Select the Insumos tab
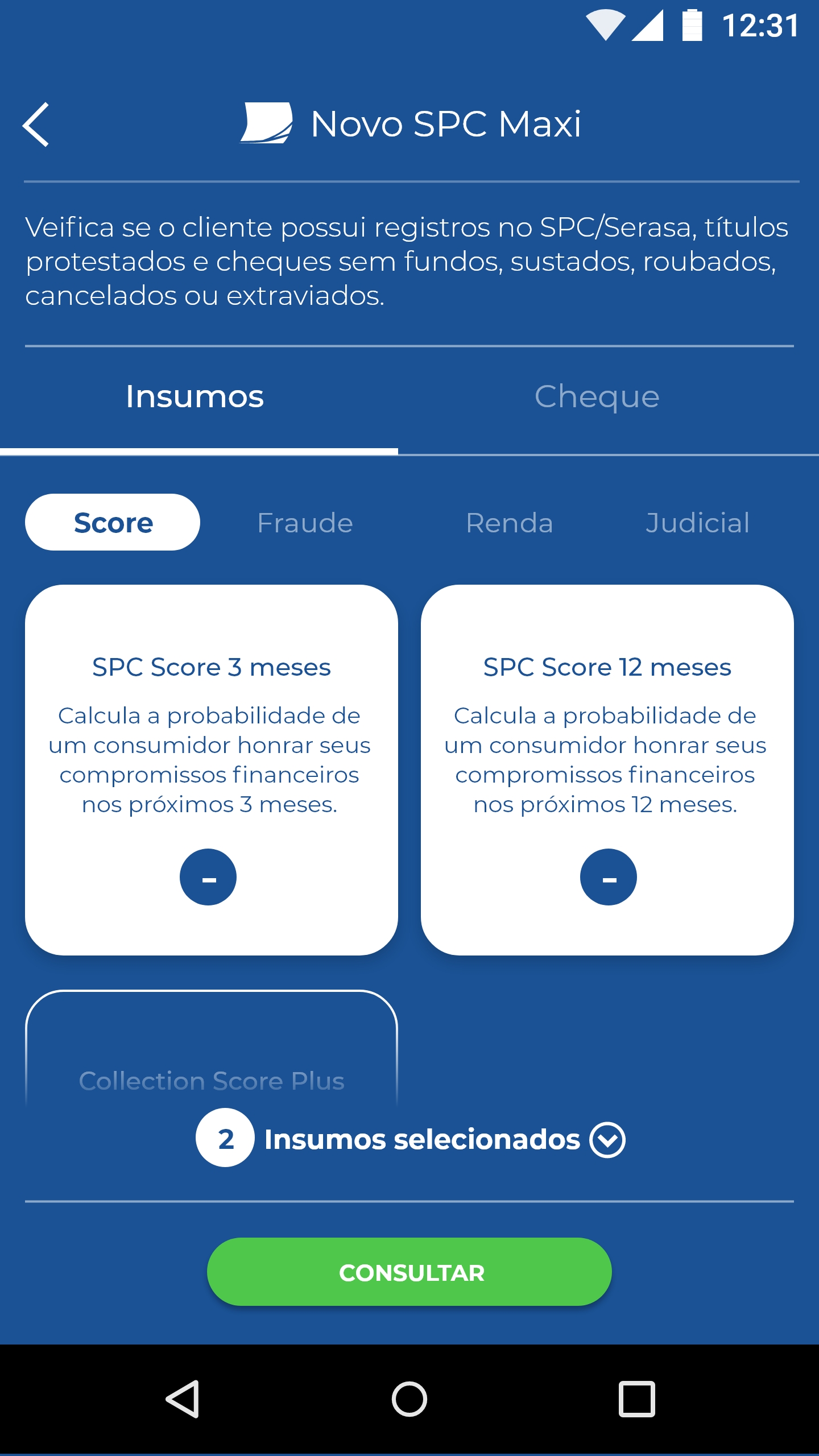The image size is (819, 1456). [195, 397]
